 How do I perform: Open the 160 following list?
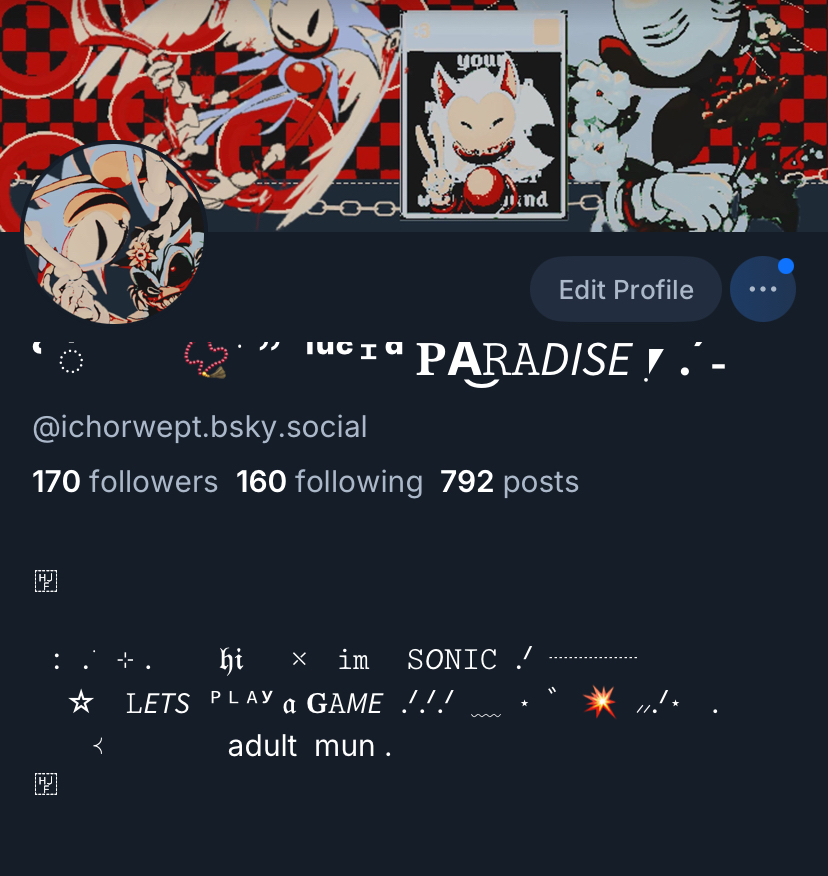(329, 482)
